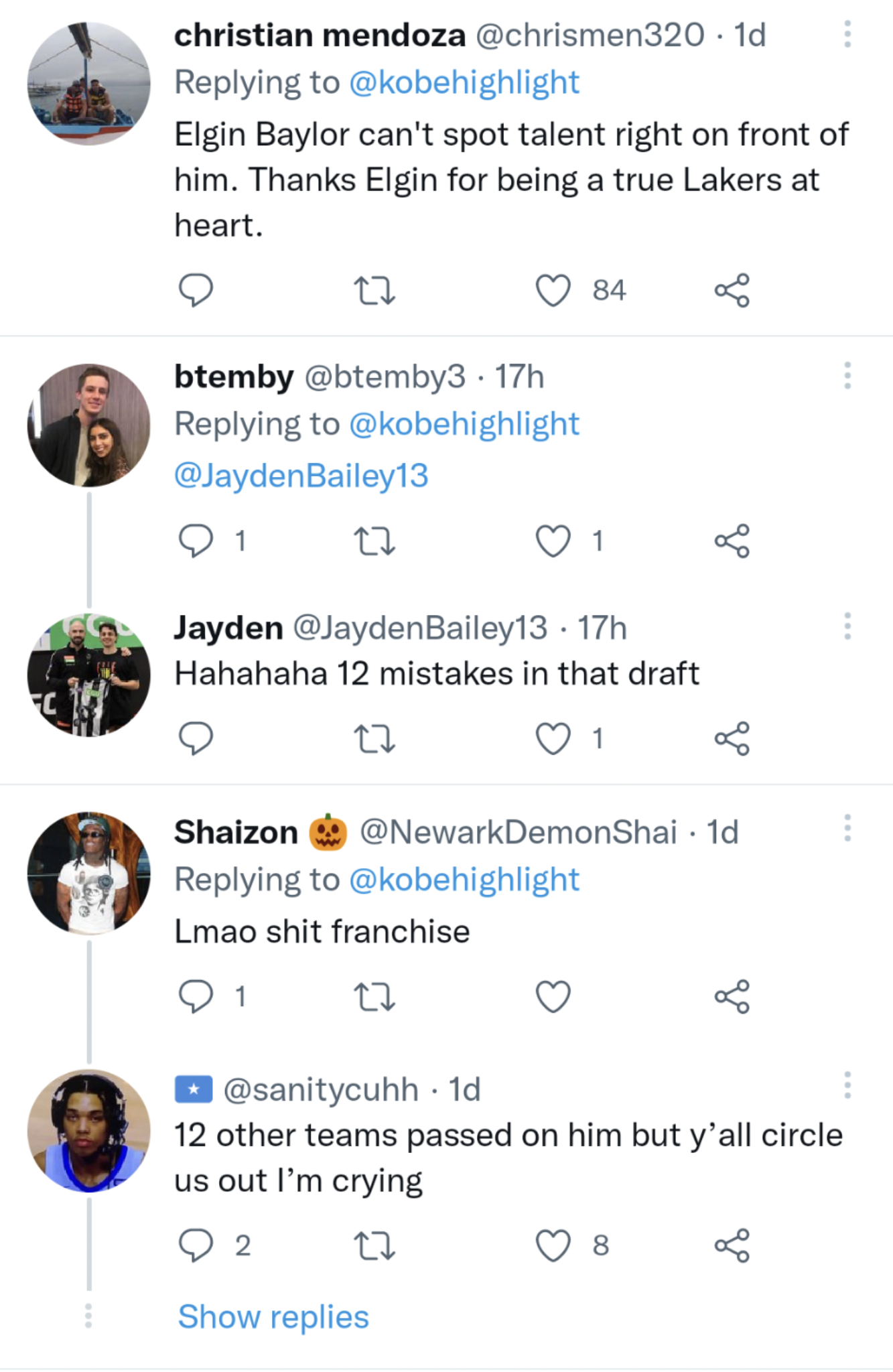Share Shaizon's tweet
Screen dimensions: 893x1372
point(732,997)
